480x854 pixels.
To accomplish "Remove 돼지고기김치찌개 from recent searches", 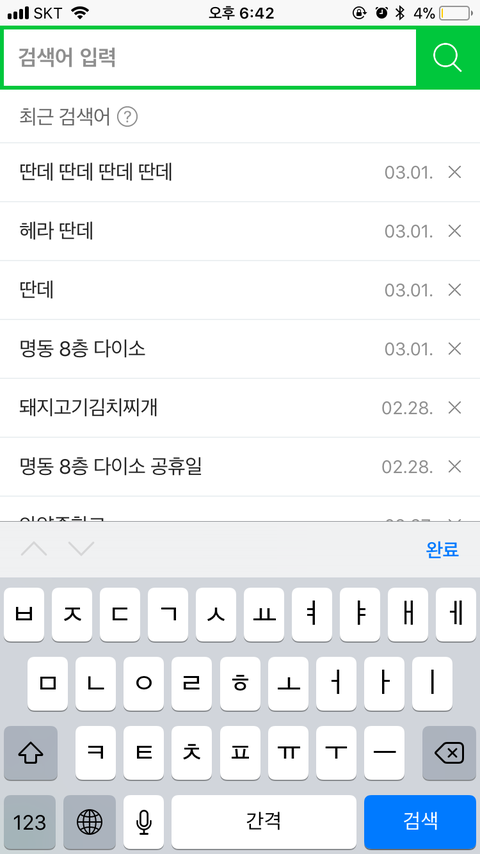I will coord(454,407).
